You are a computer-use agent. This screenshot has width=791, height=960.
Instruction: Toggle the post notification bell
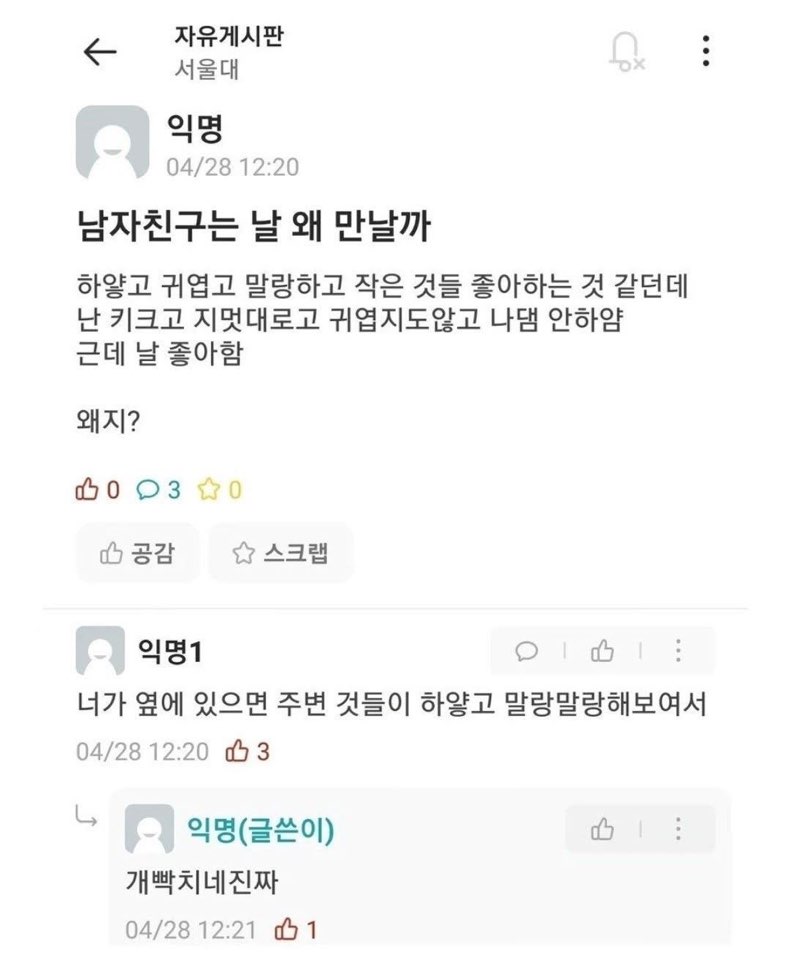click(x=626, y=51)
